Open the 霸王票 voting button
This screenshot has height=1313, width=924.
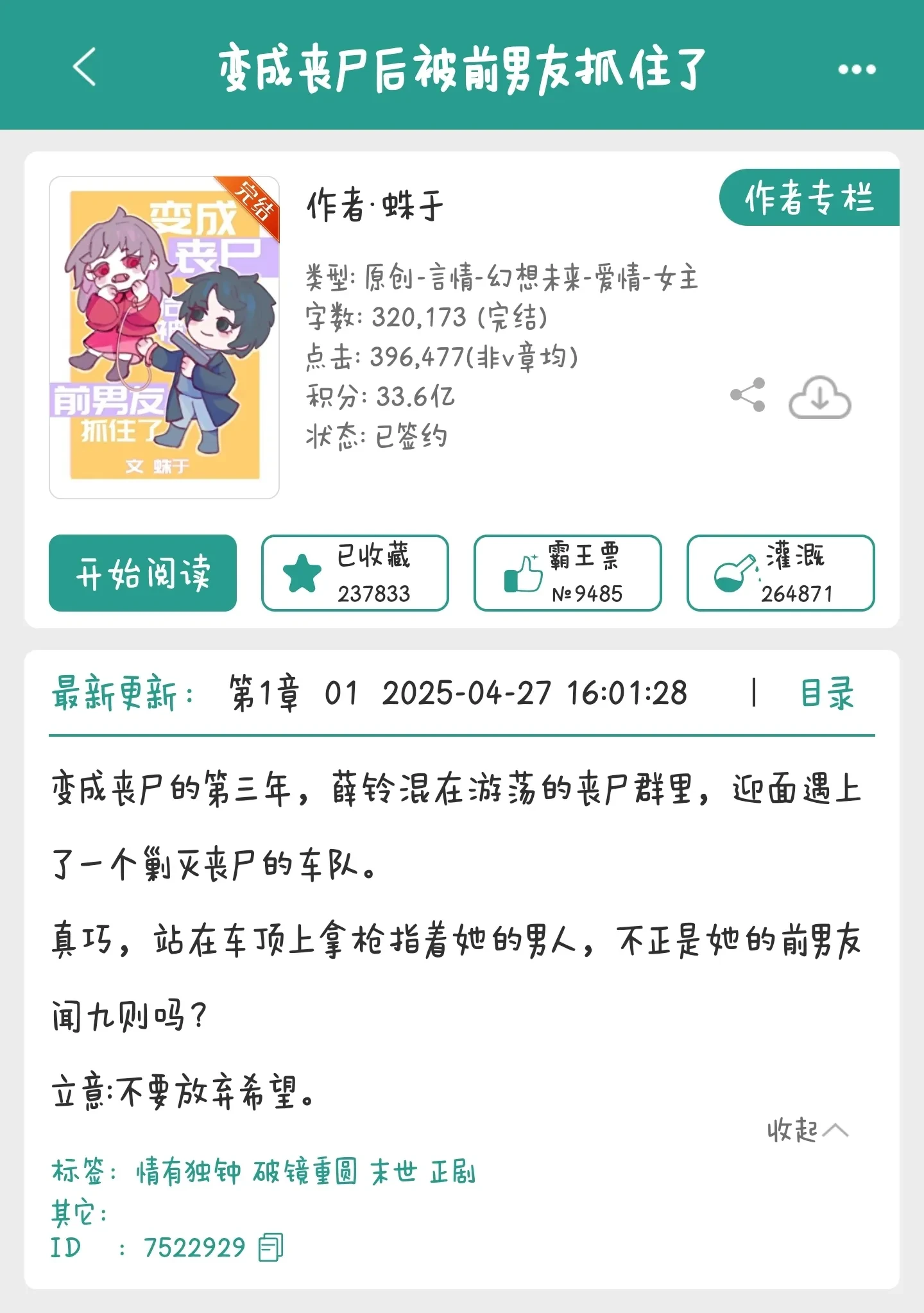coord(567,573)
